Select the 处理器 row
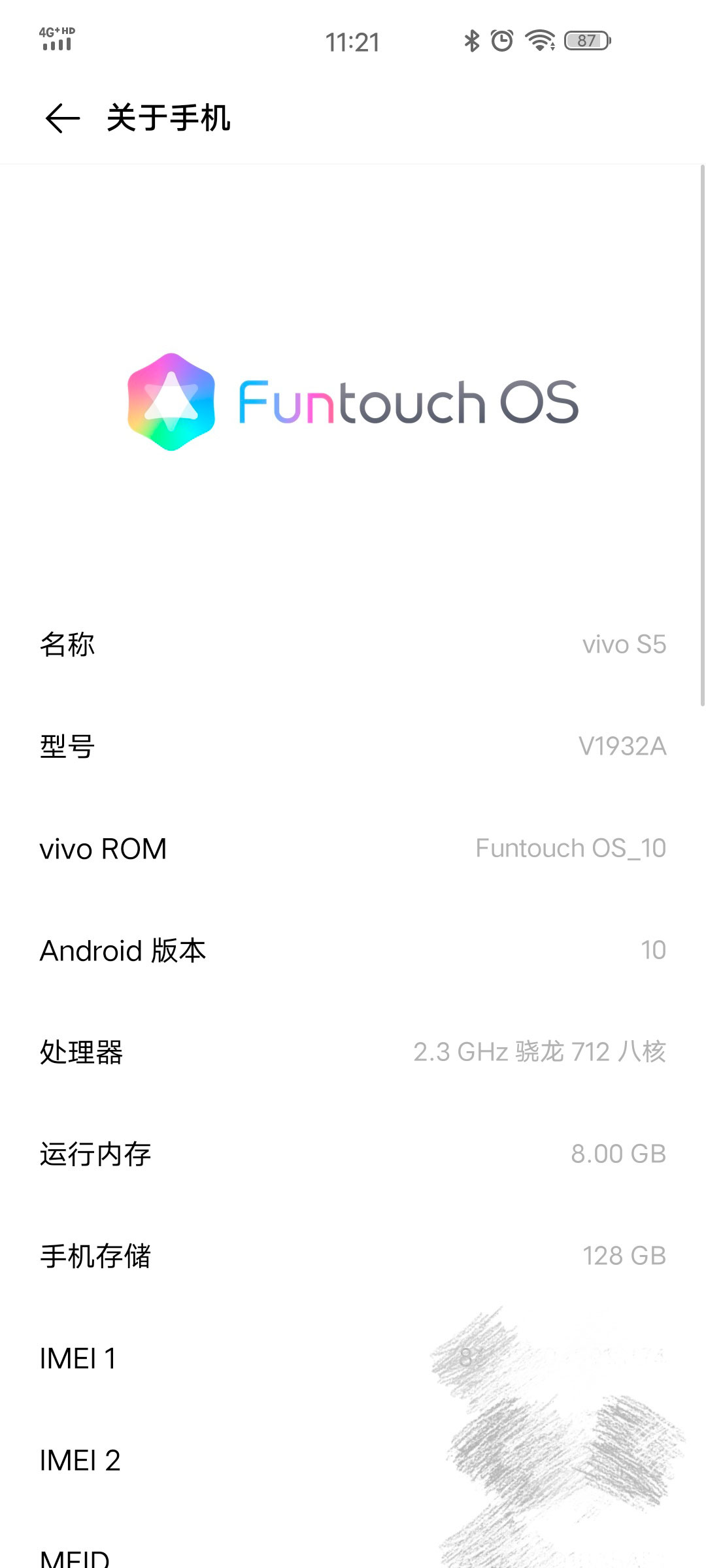Viewport: 706px width, 1568px height. [x=353, y=1052]
